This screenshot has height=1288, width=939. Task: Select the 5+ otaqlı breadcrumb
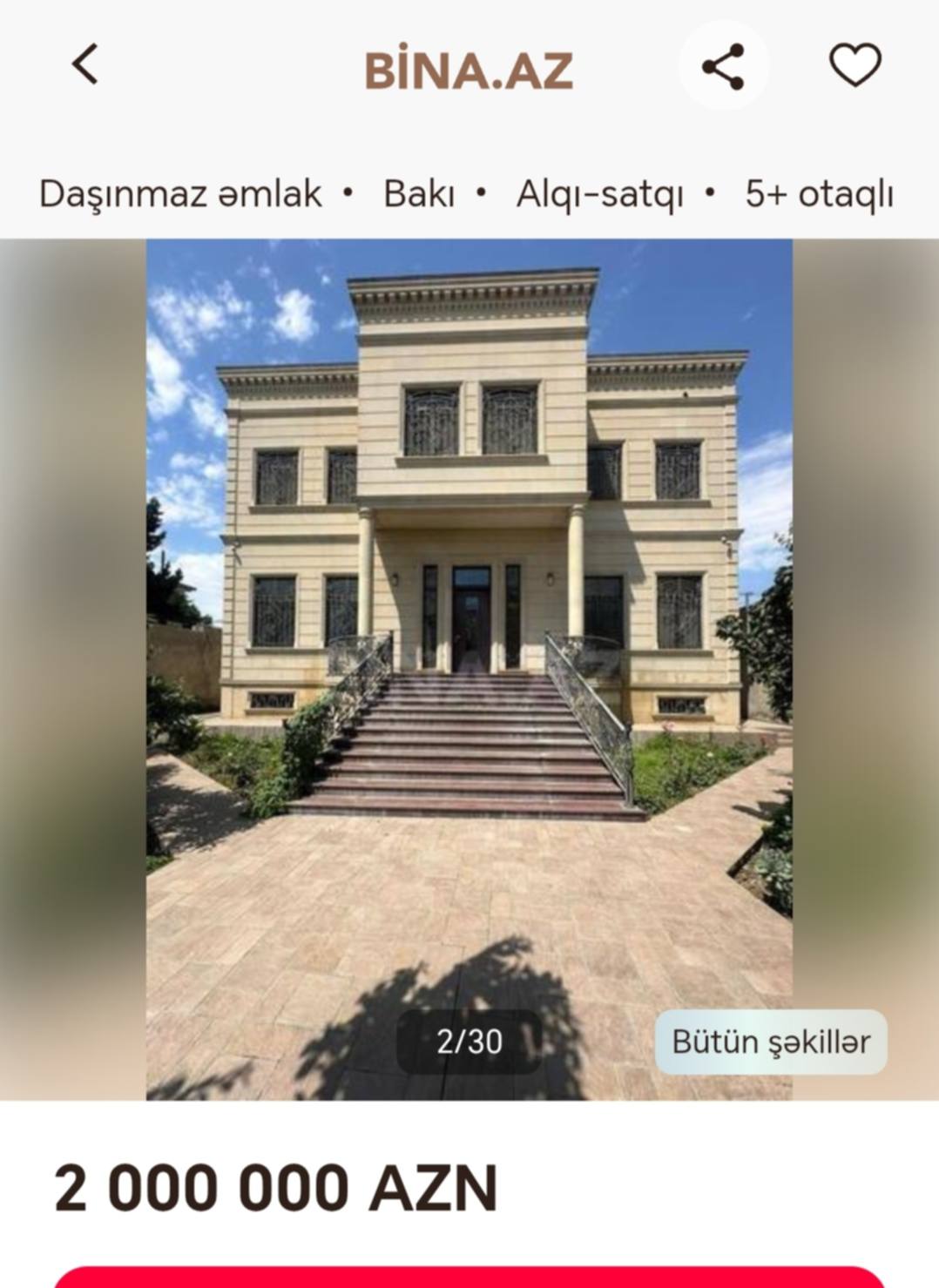[819, 193]
